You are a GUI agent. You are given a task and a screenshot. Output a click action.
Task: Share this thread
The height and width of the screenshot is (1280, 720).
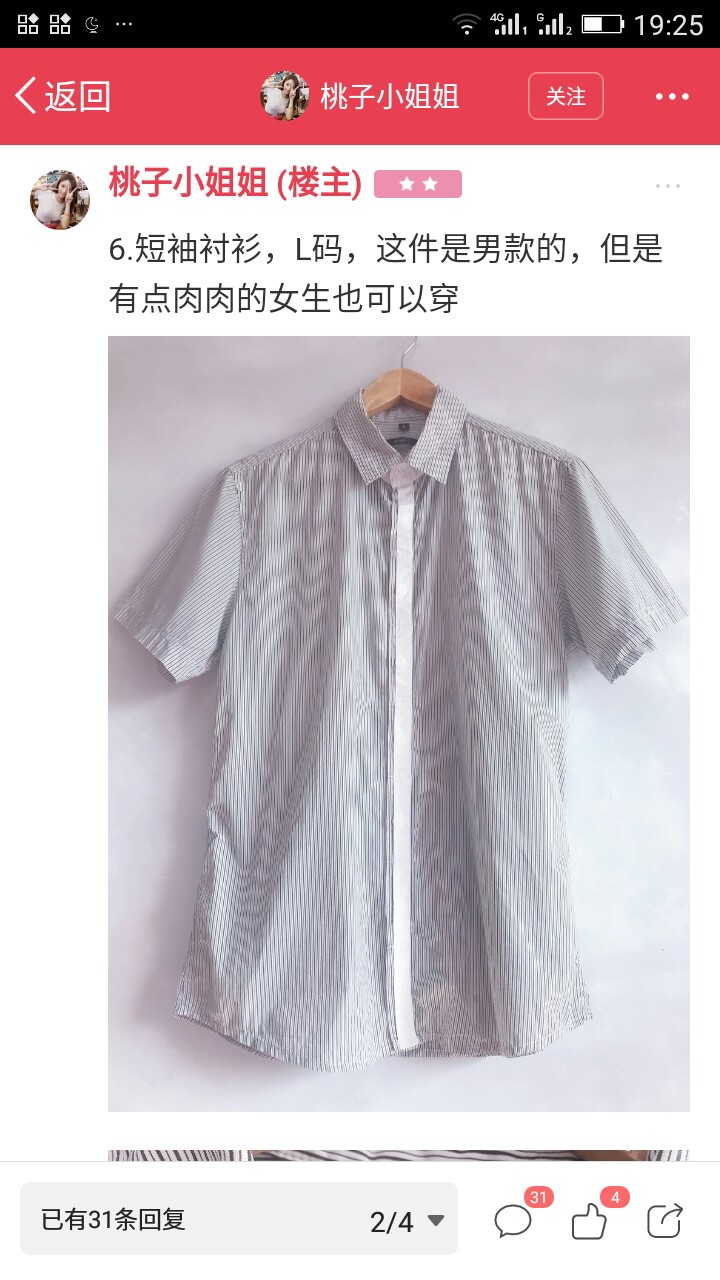pyautogui.click(x=665, y=1221)
